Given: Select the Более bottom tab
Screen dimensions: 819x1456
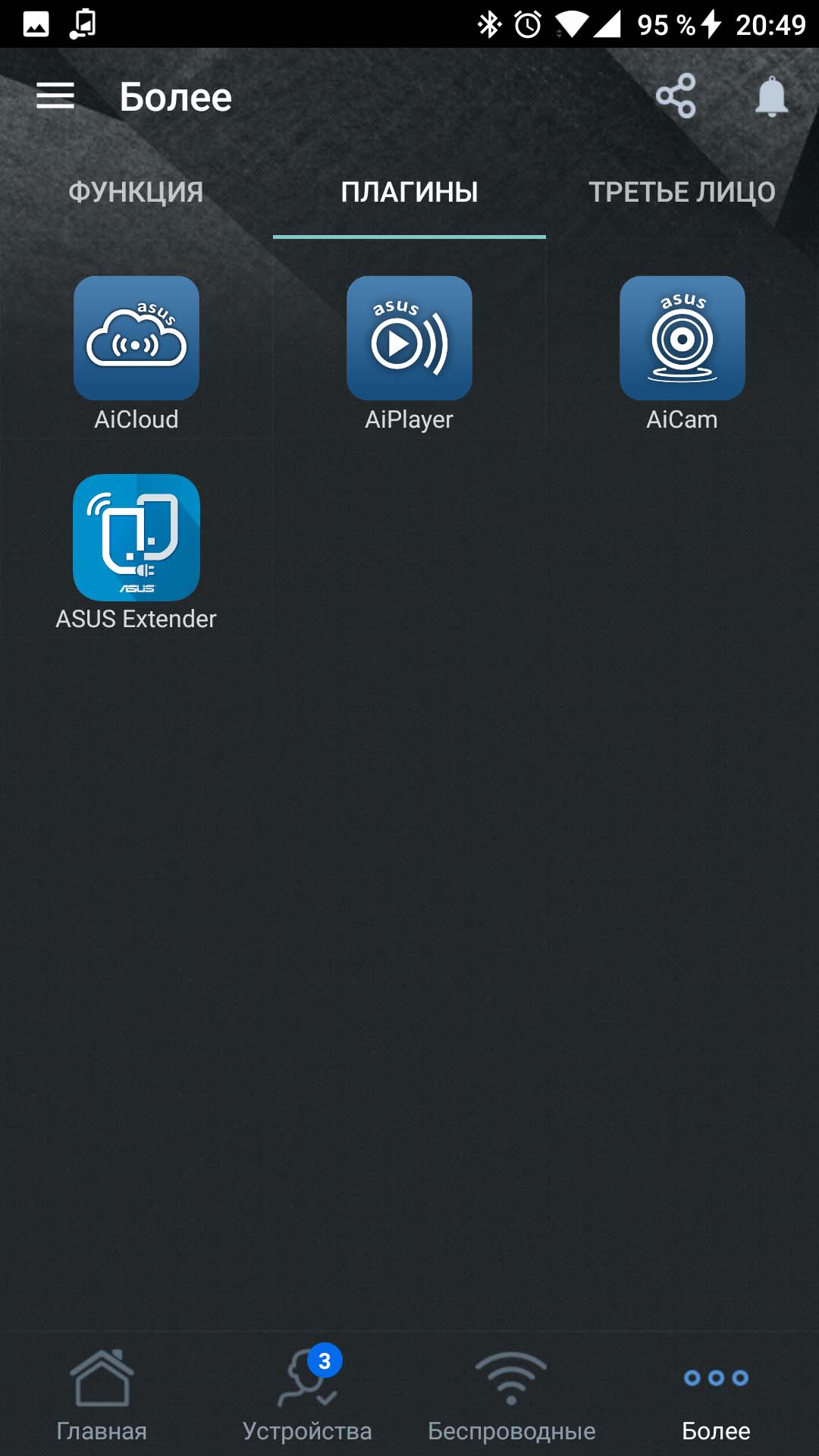Looking at the screenshot, I should point(717,1395).
